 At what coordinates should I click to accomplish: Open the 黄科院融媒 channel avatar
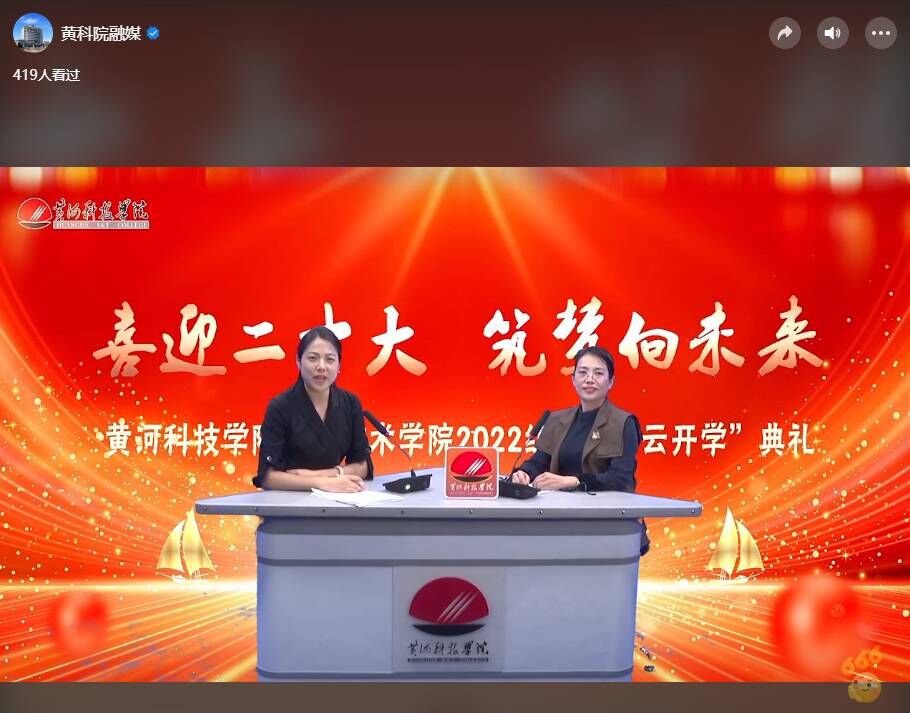point(32,33)
